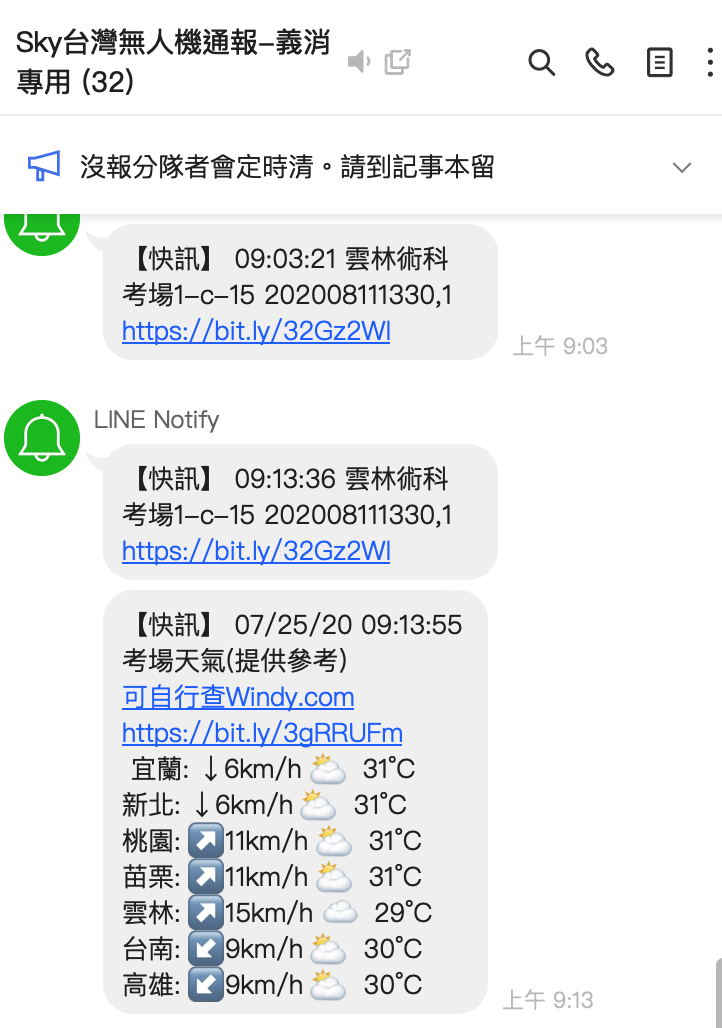This screenshot has height=1028, width=722.
Task: Open the overflow menu
Action: point(709,63)
